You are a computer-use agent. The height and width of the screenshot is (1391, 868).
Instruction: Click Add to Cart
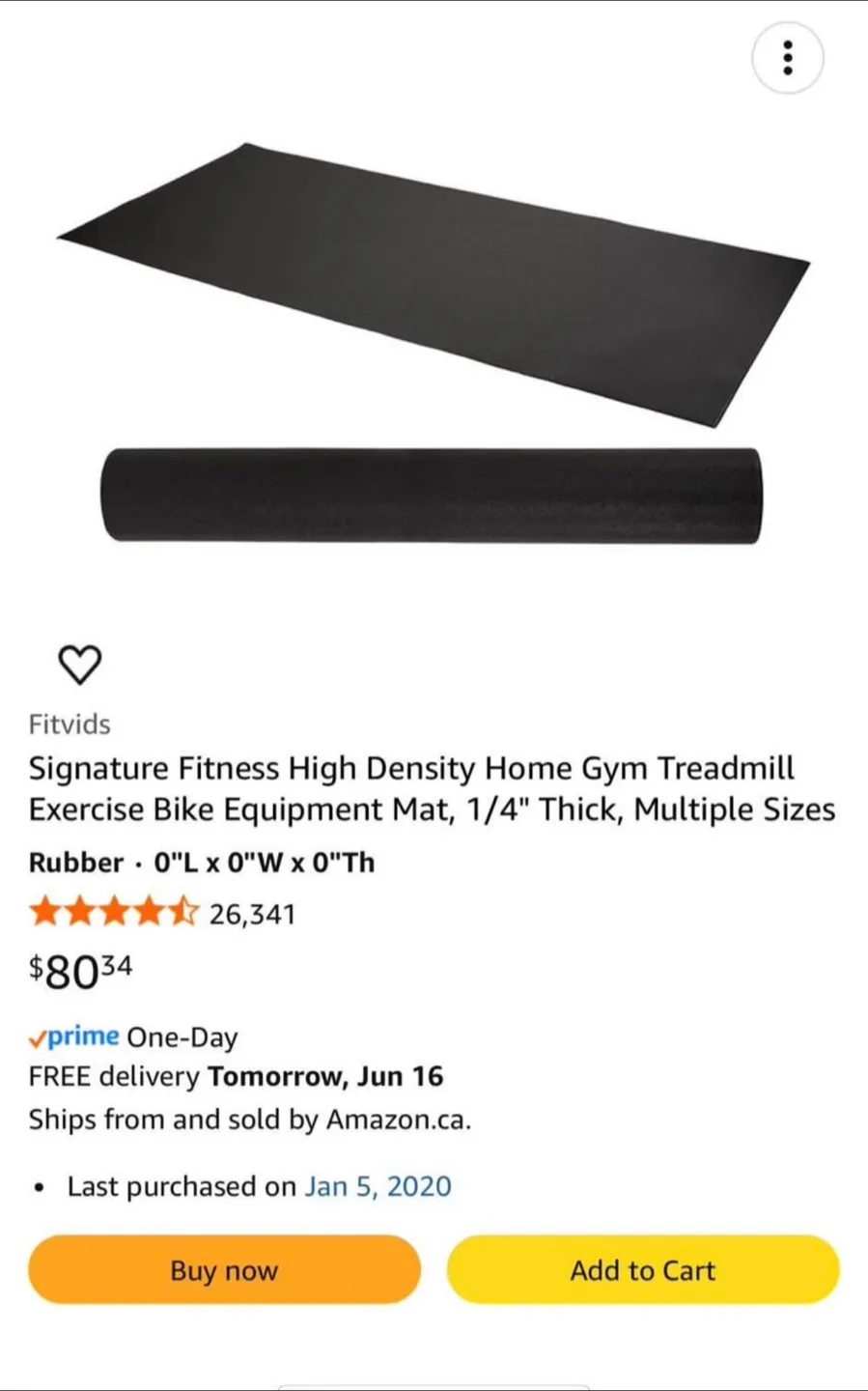click(x=642, y=1270)
